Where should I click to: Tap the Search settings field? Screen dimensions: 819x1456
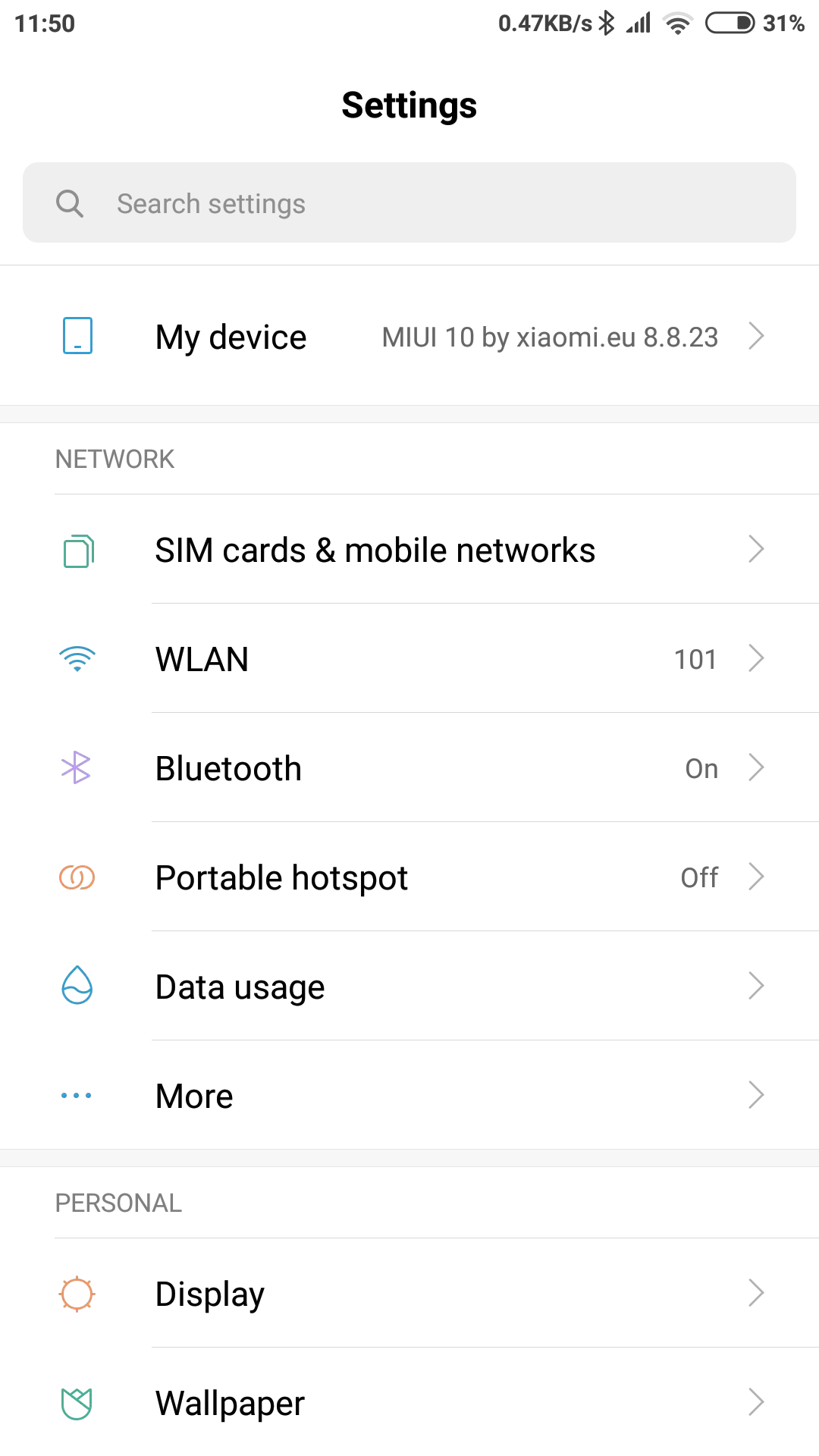pyautogui.click(x=409, y=203)
